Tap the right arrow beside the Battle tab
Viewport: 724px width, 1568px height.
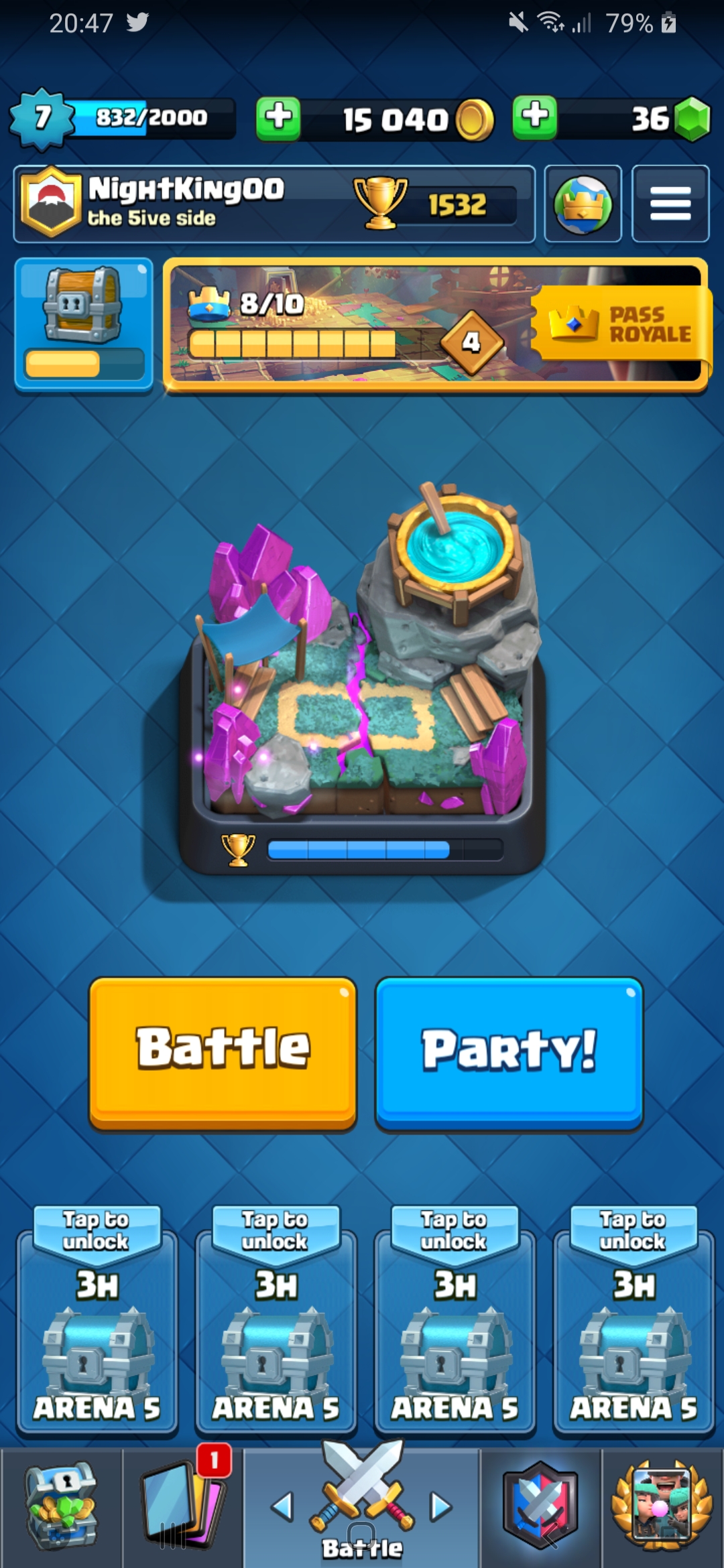pos(440,1506)
